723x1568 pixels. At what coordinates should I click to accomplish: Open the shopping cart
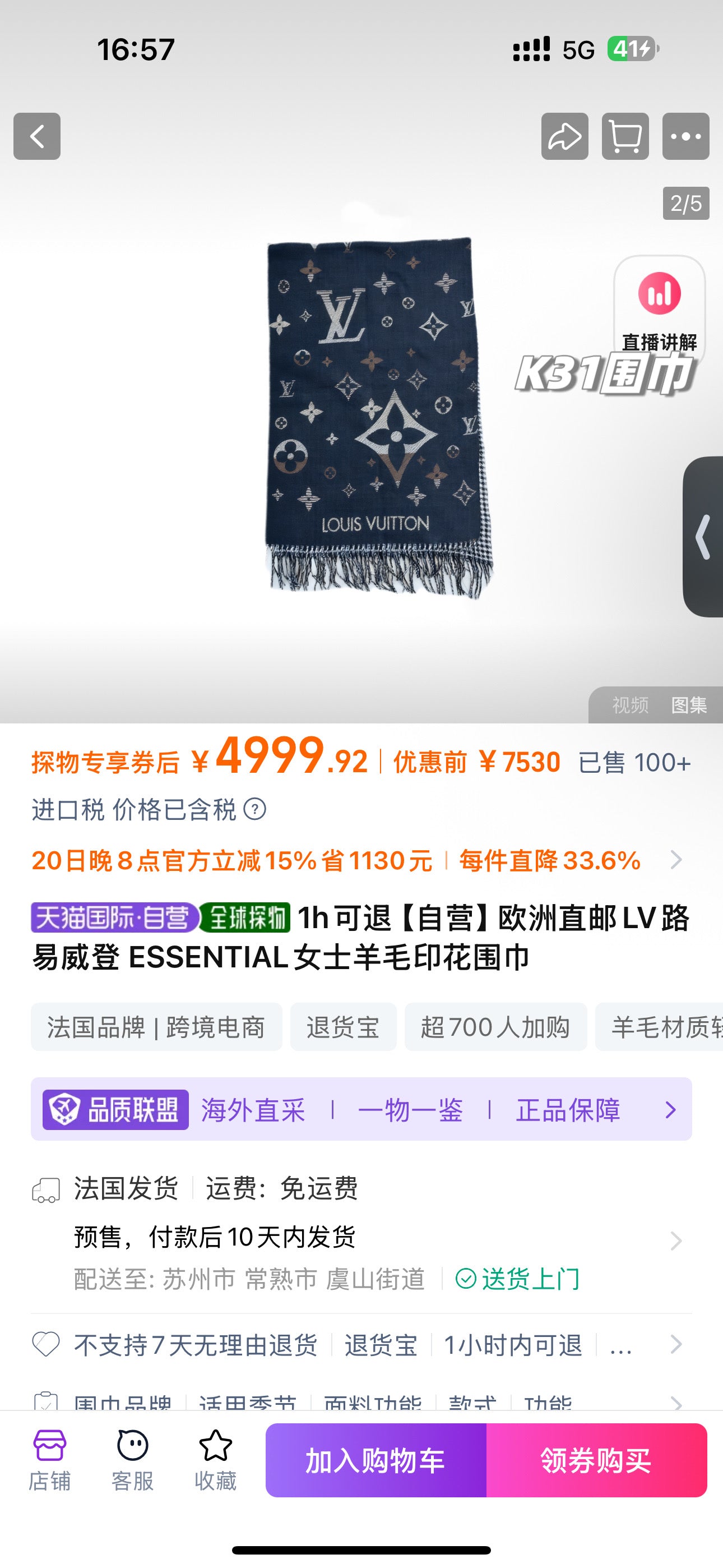(625, 136)
